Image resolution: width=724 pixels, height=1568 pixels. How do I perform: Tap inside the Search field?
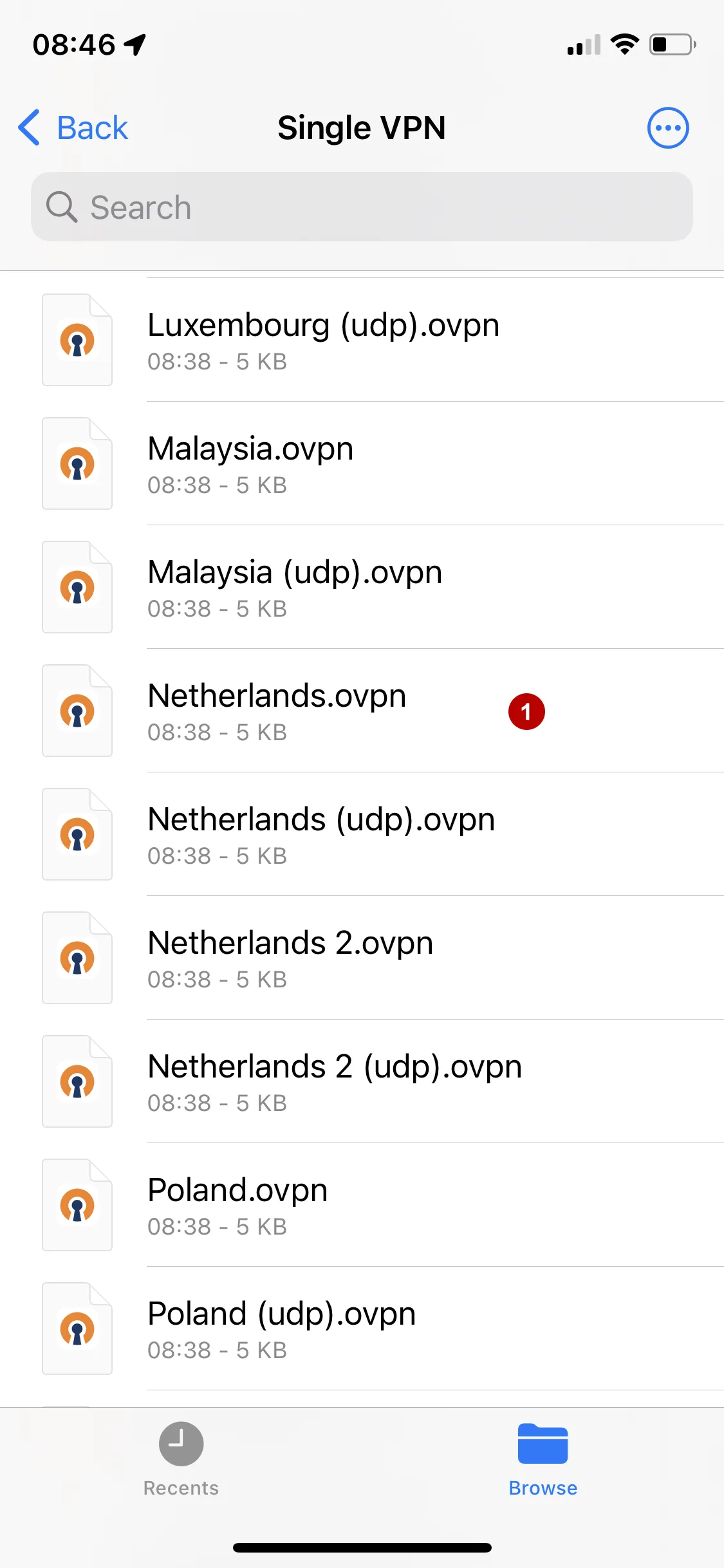(x=290, y=207)
